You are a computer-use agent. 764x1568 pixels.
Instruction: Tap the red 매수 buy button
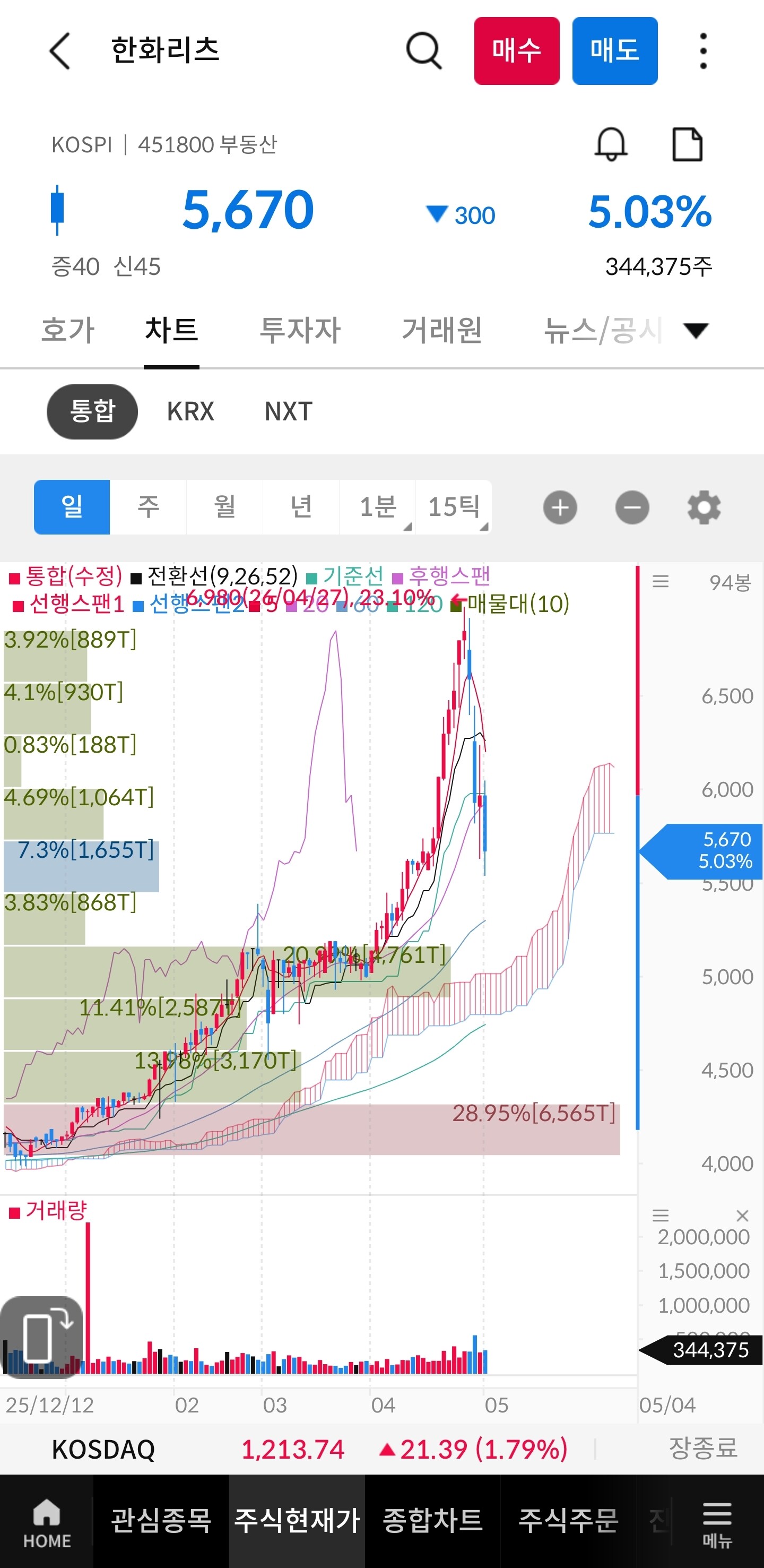516,50
